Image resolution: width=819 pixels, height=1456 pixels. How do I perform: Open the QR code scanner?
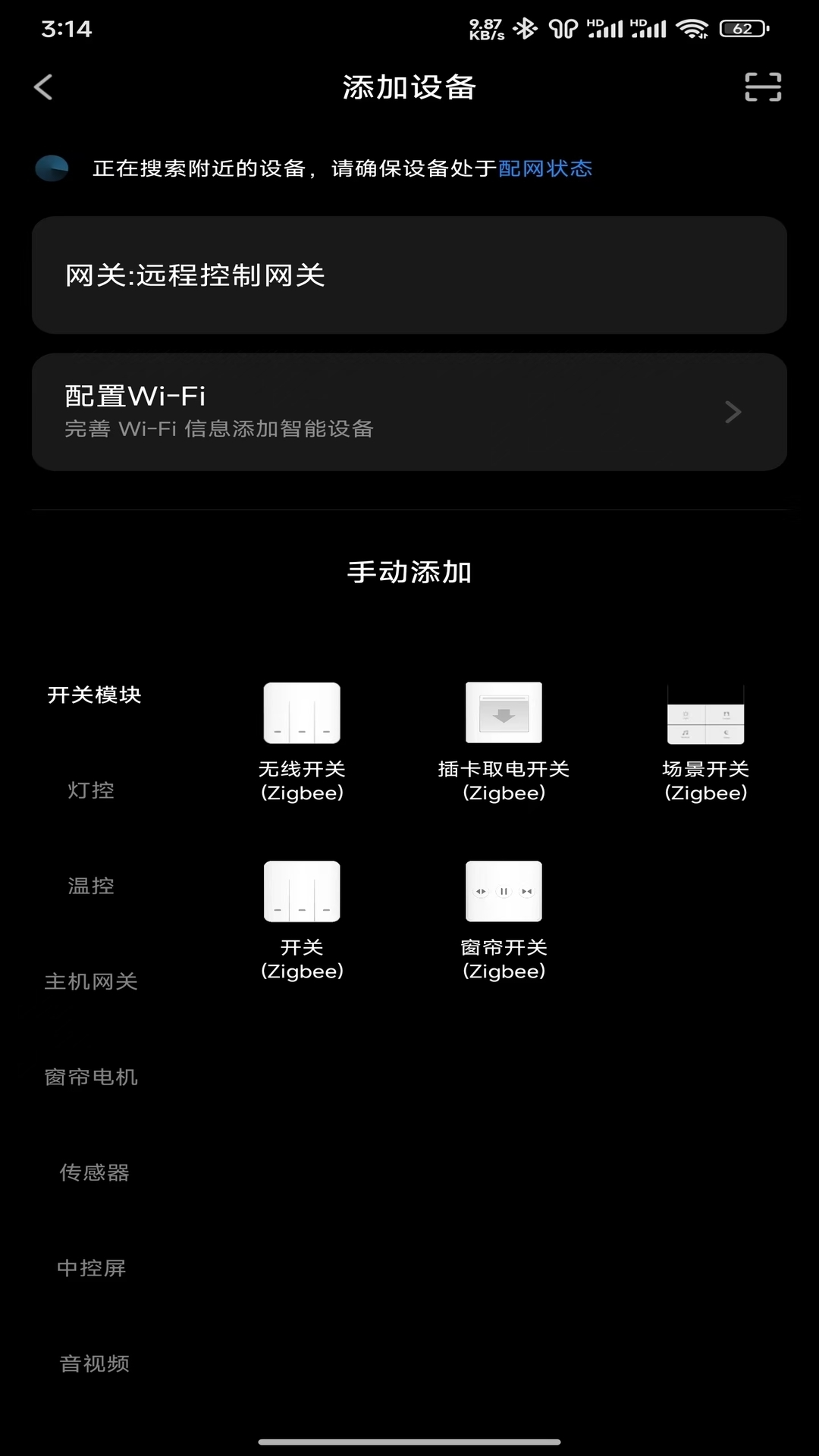pos(761,87)
